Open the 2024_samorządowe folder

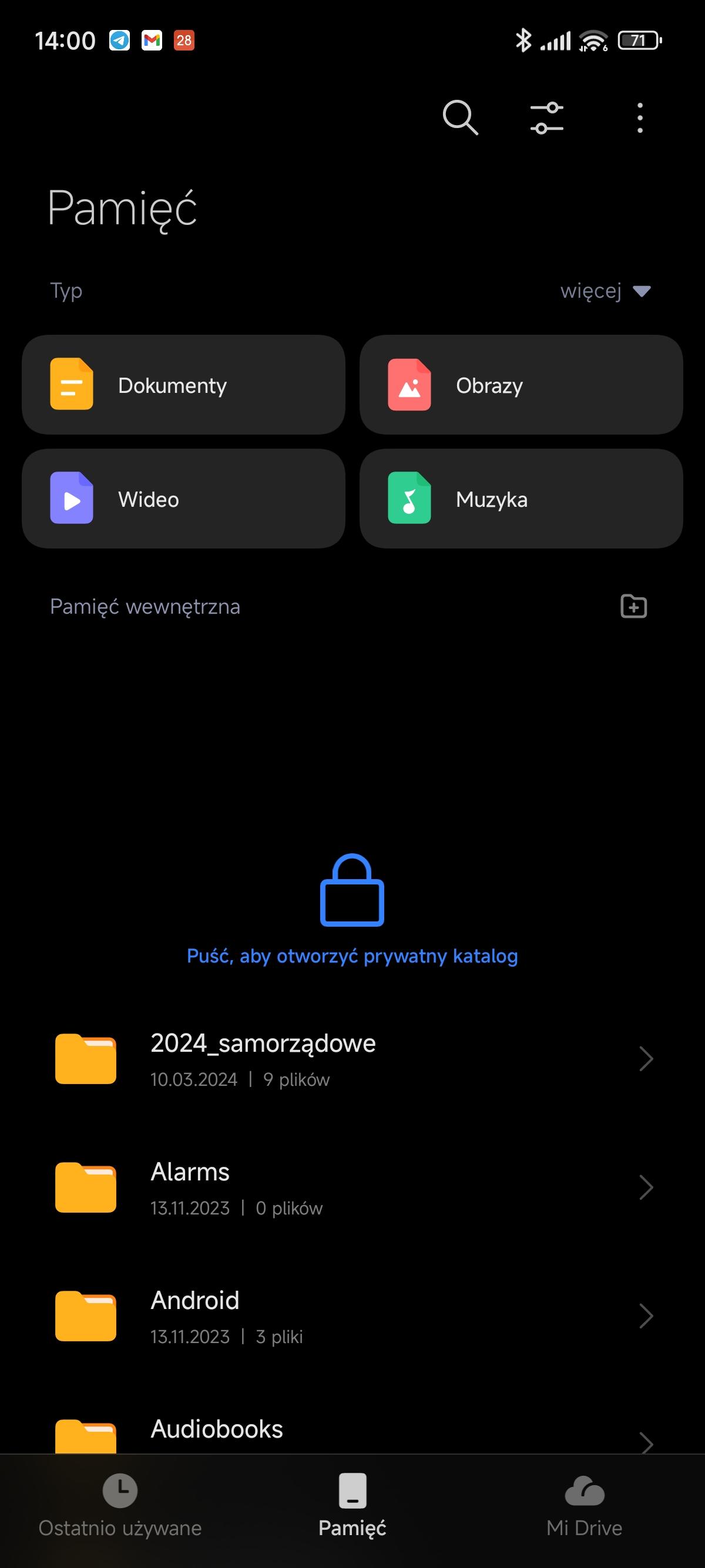[352, 1059]
